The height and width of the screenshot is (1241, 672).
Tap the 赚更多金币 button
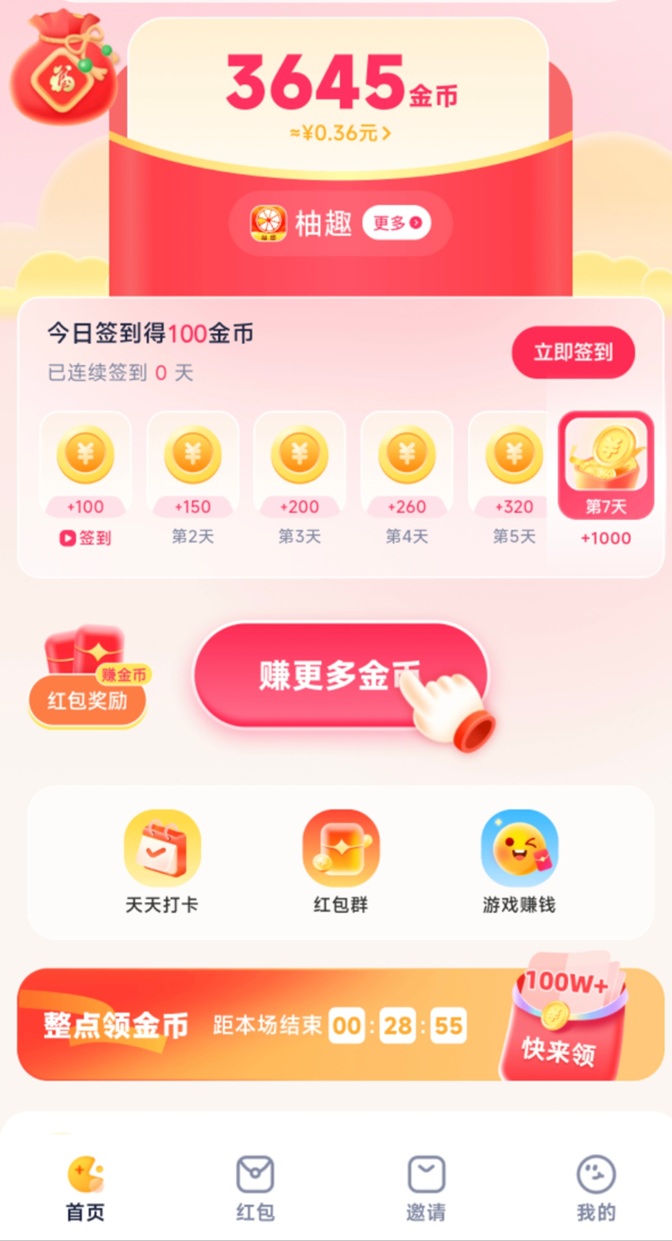click(340, 675)
